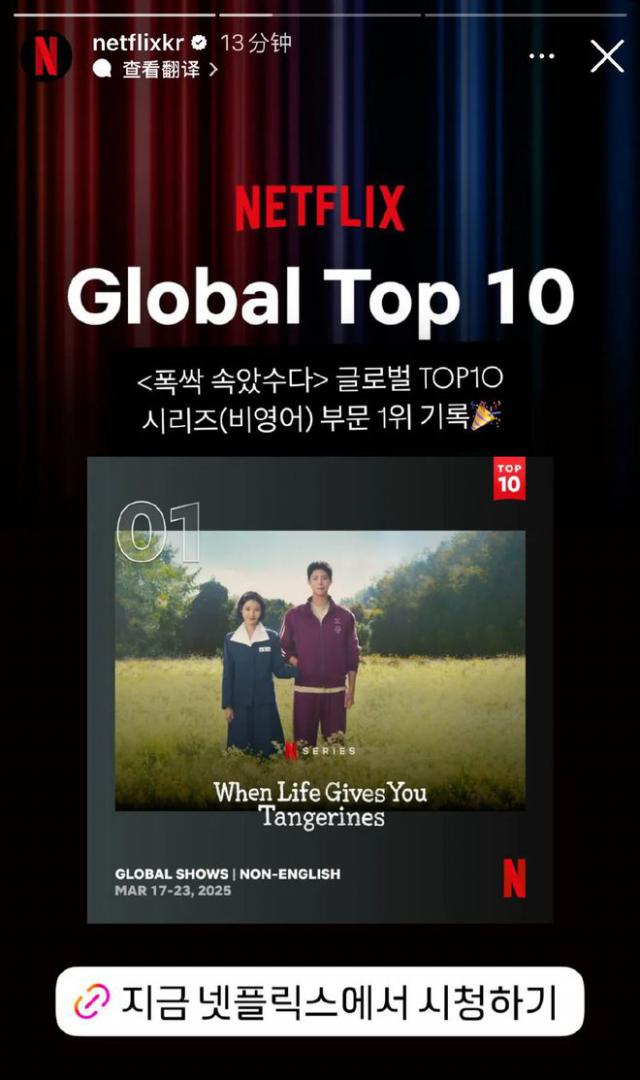Tap 查看翻译 to view translation
Image resolution: width=640 pixels, height=1080 pixels.
click(x=160, y=70)
